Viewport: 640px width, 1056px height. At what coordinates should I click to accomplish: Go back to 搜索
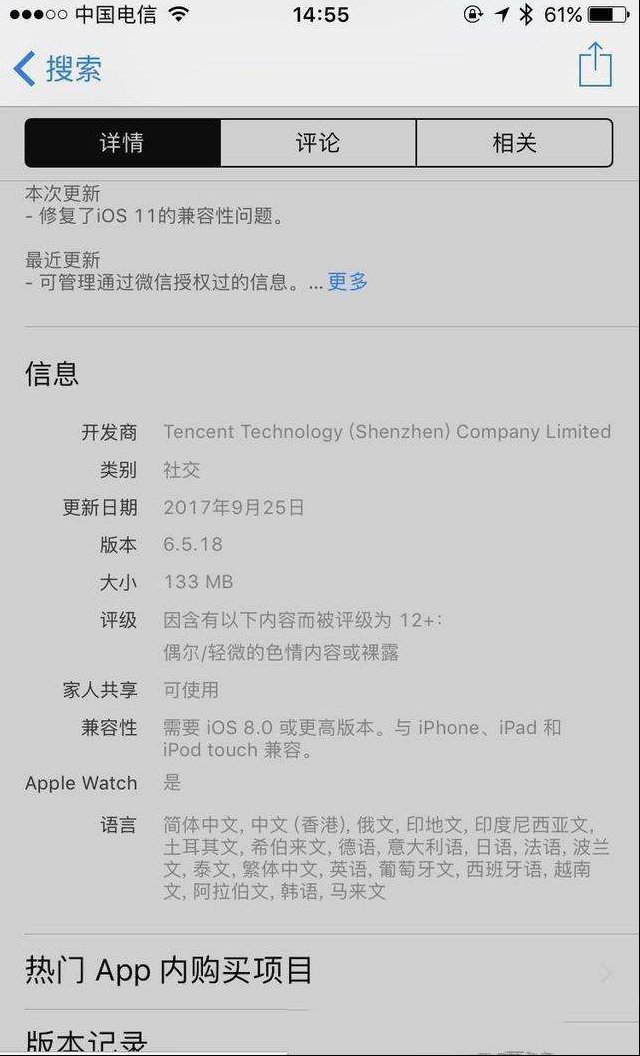[x=58, y=69]
